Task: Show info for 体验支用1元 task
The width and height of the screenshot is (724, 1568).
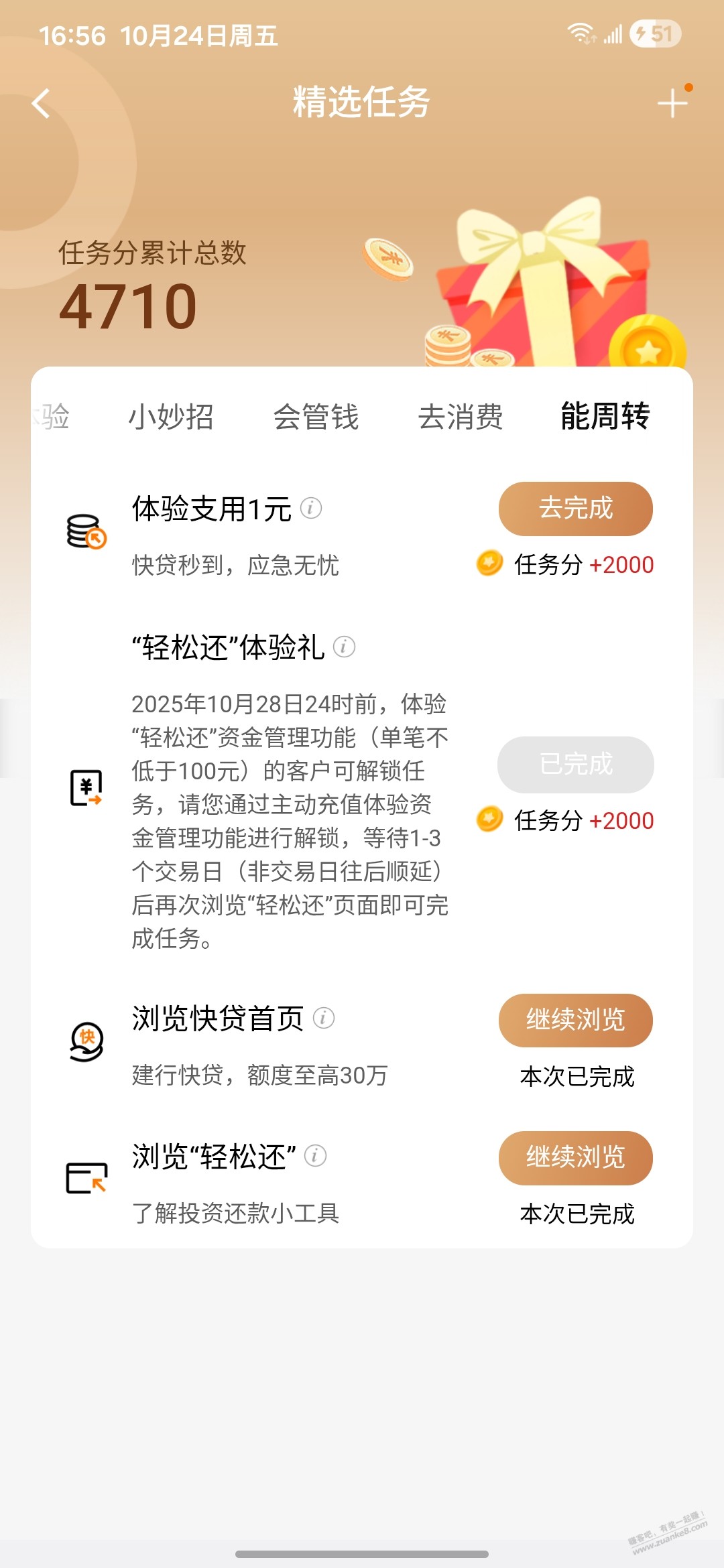Action: (x=311, y=508)
